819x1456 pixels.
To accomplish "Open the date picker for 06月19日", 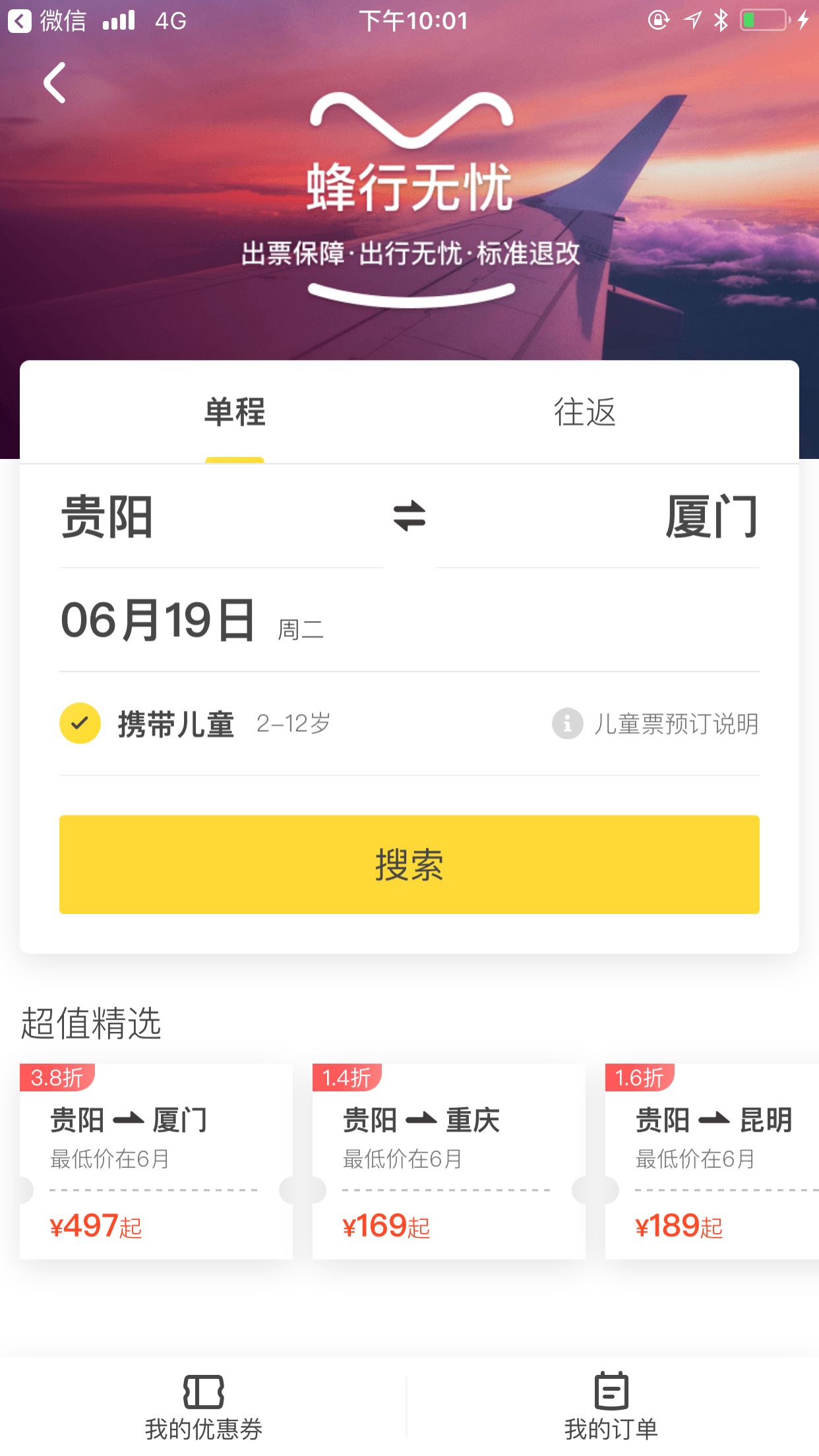I will pyautogui.click(x=158, y=621).
